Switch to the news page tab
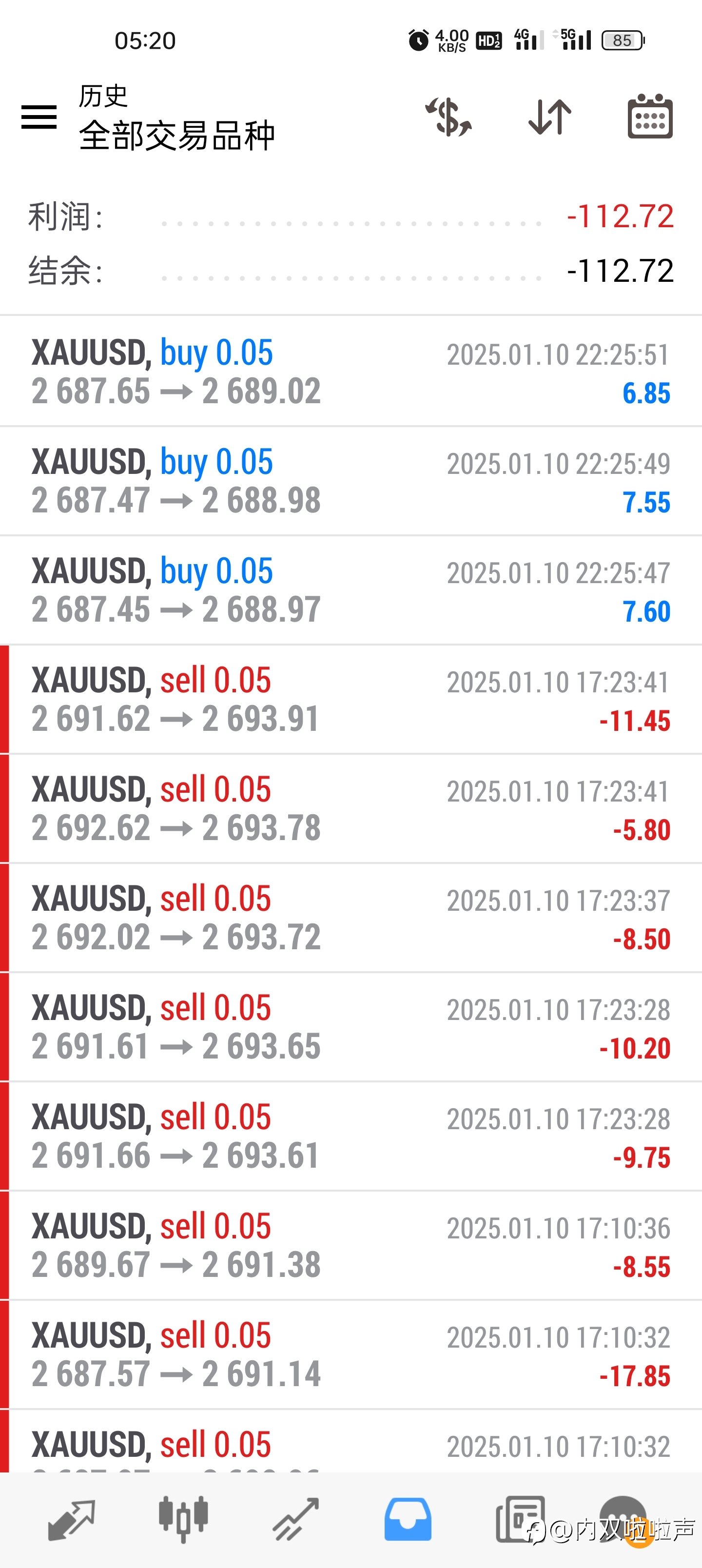The height and width of the screenshot is (1568, 702). [520, 1520]
